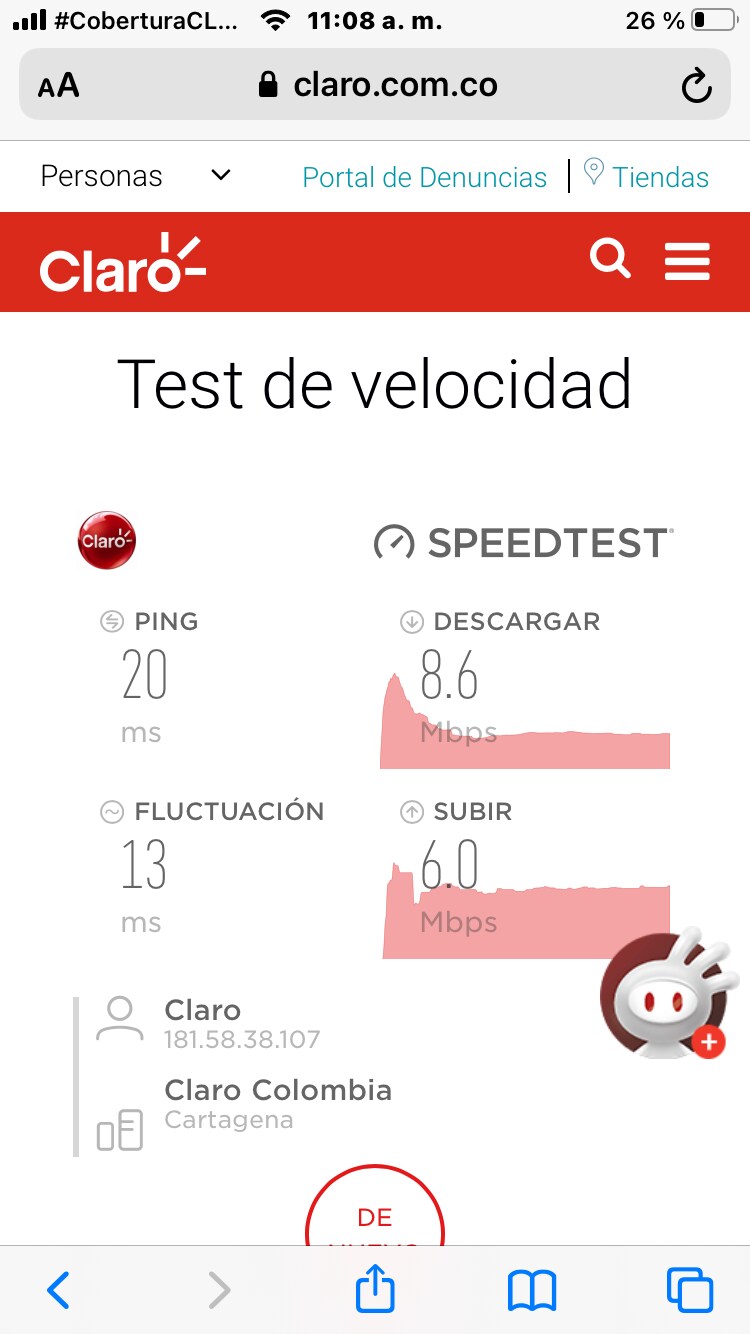Go back to the previous page
Viewport: 750px width, 1334px height.
pos(59,1290)
